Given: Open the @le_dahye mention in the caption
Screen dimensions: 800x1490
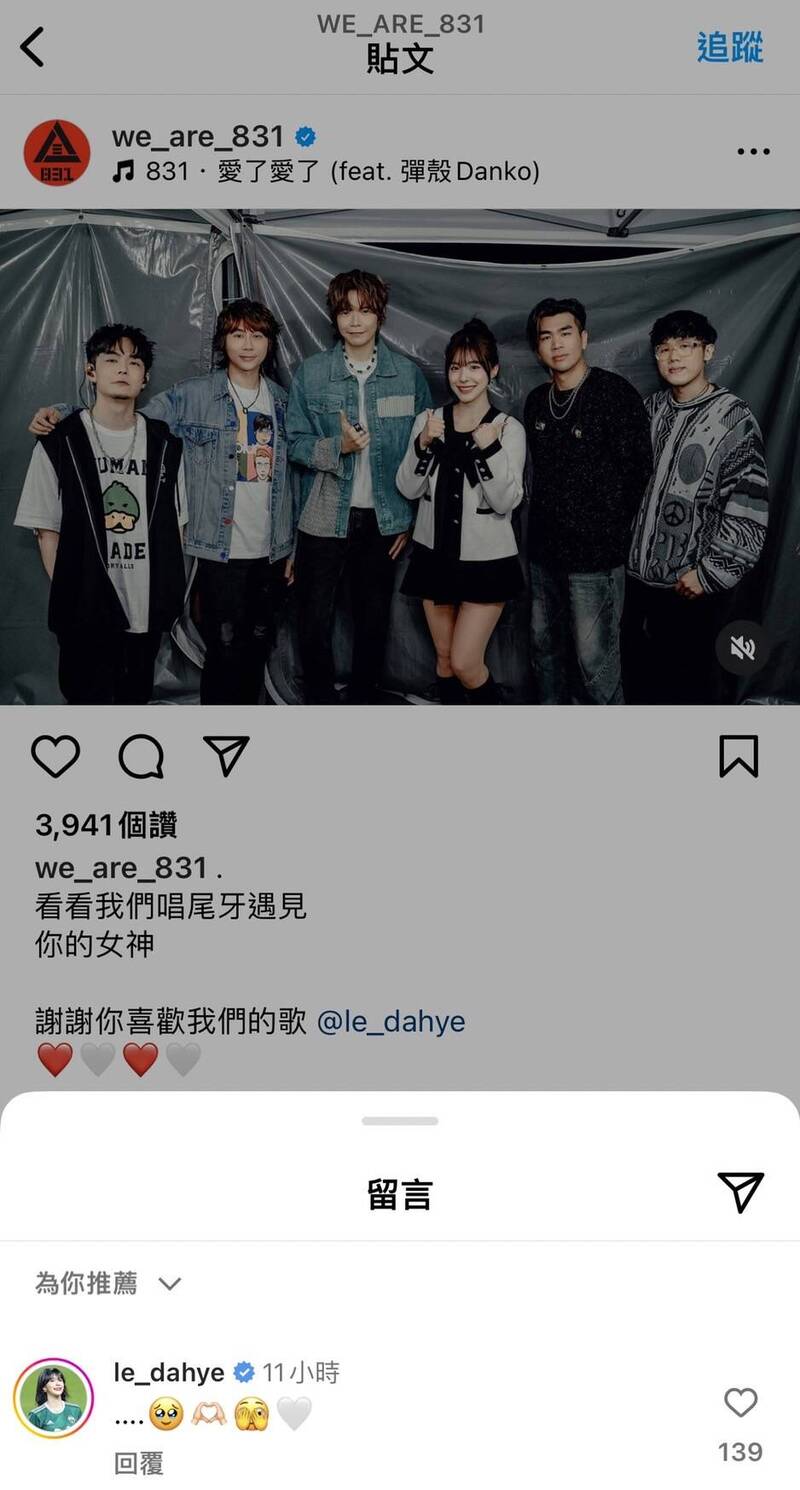Looking at the screenshot, I should [x=391, y=1022].
